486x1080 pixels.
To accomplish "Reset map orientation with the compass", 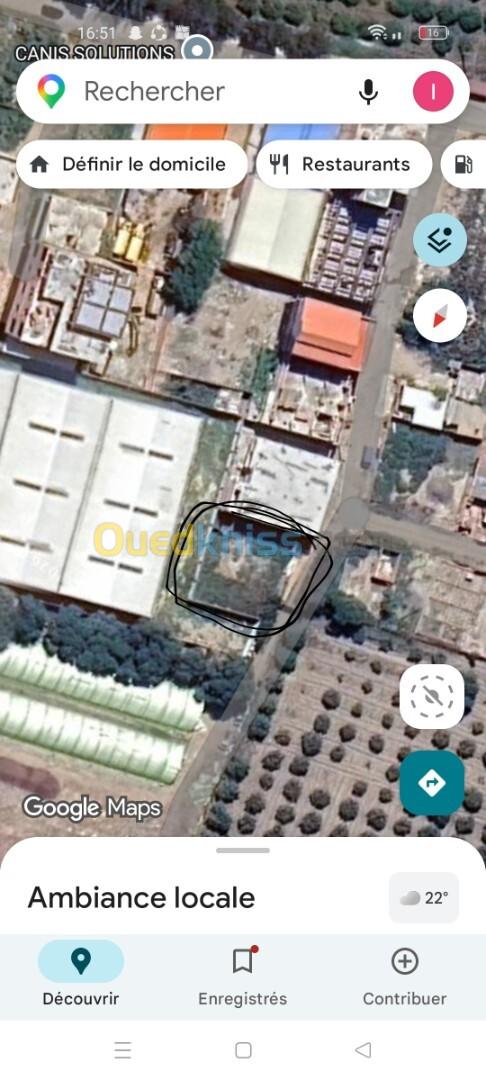I will click(440, 315).
